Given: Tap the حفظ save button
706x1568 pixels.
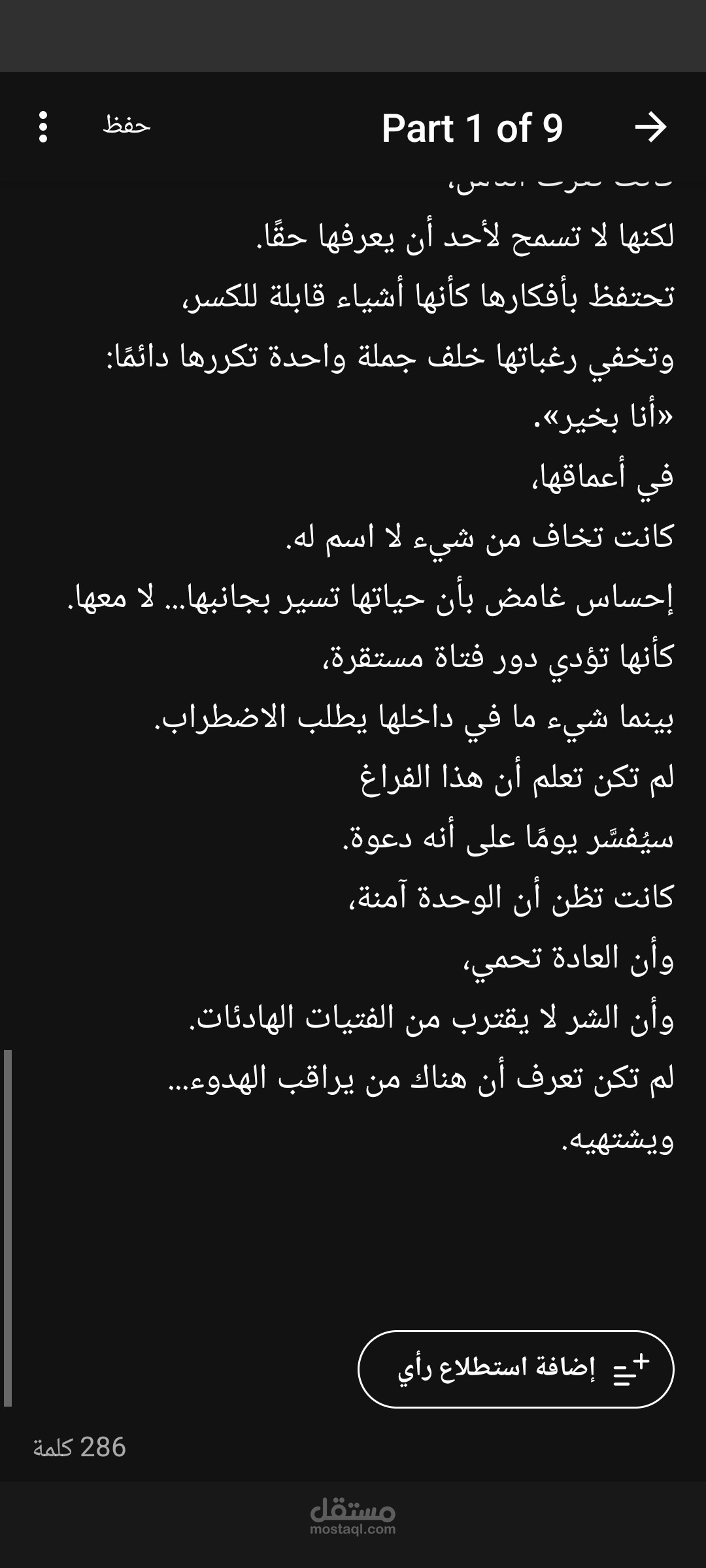Looking at the screenshot, I should tap(126, 125).
